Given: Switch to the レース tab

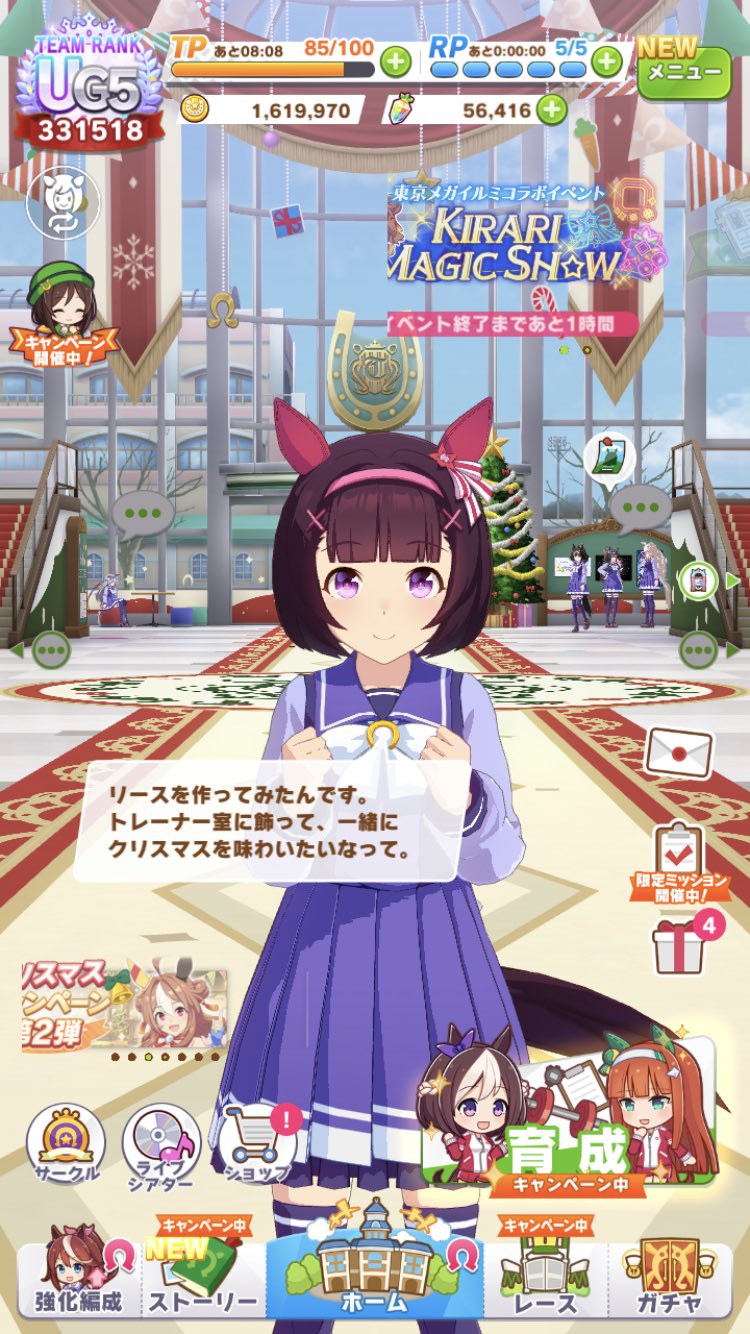Looking at the screenshot, I should (546, 1277).
